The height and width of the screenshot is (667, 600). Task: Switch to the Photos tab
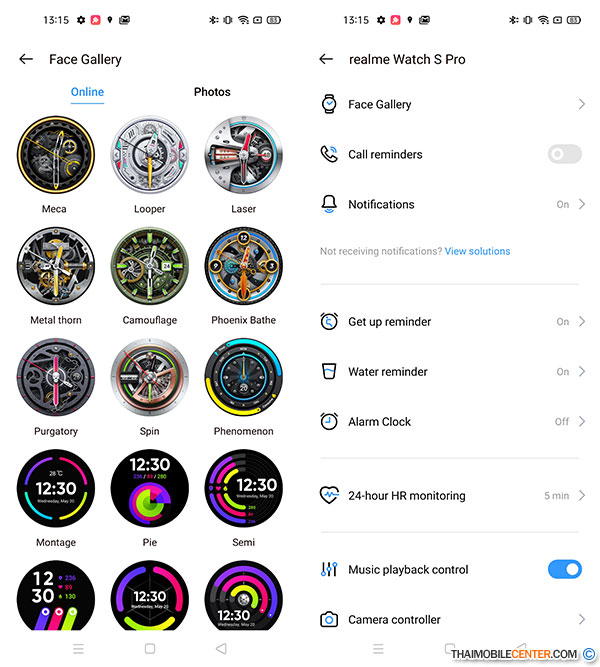212,92
